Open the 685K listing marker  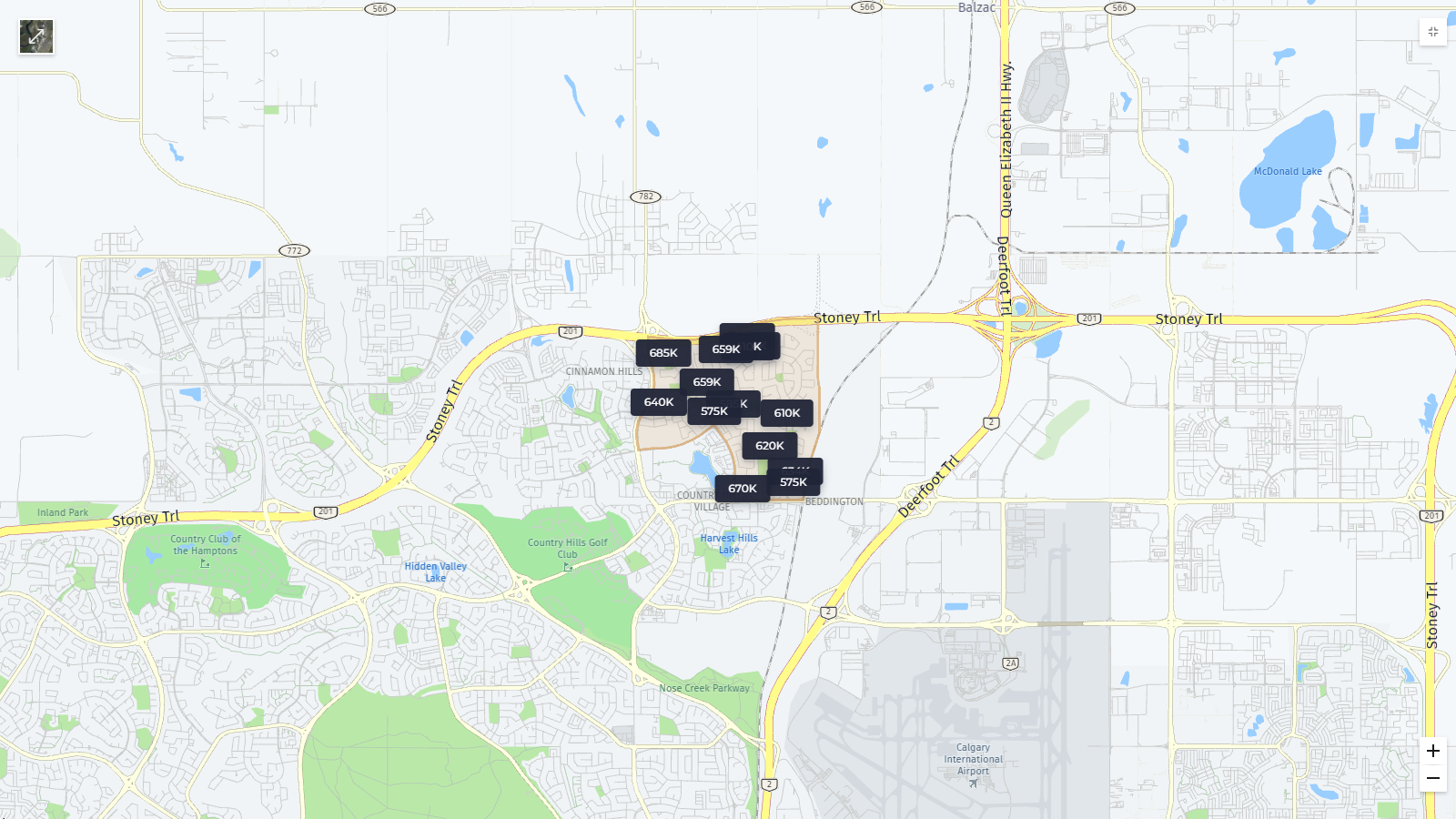[662, 353]
